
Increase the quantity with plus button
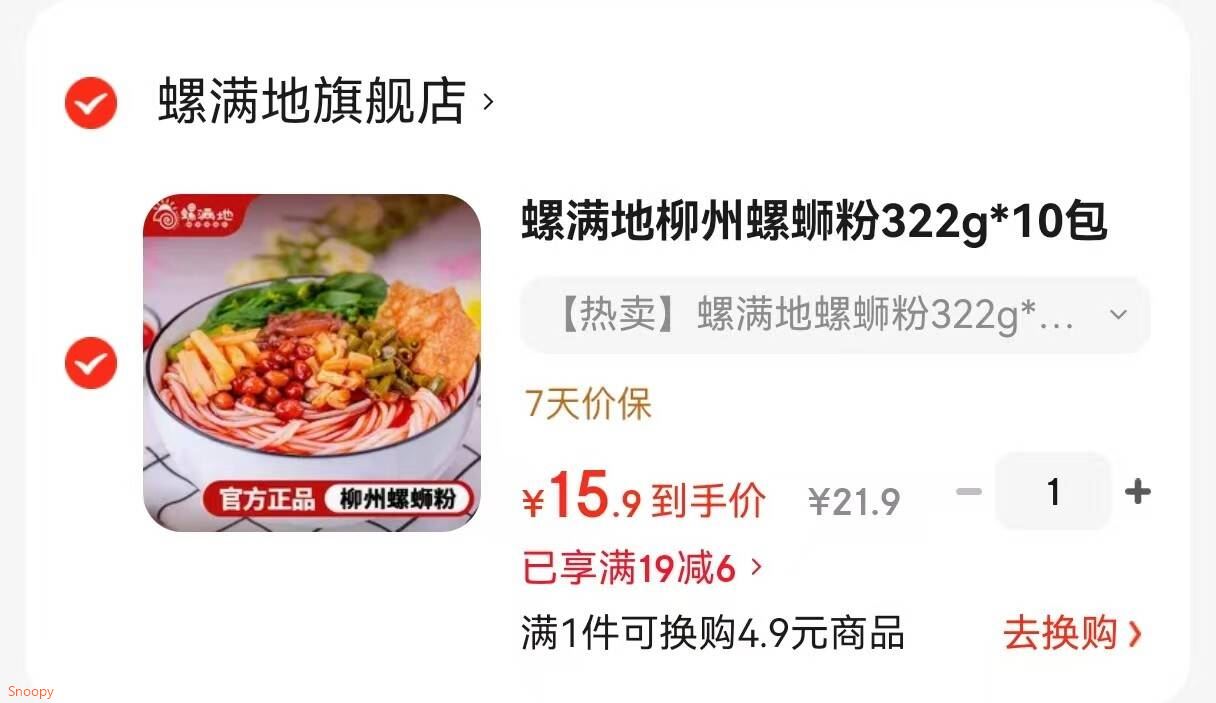pos(1137,492)
